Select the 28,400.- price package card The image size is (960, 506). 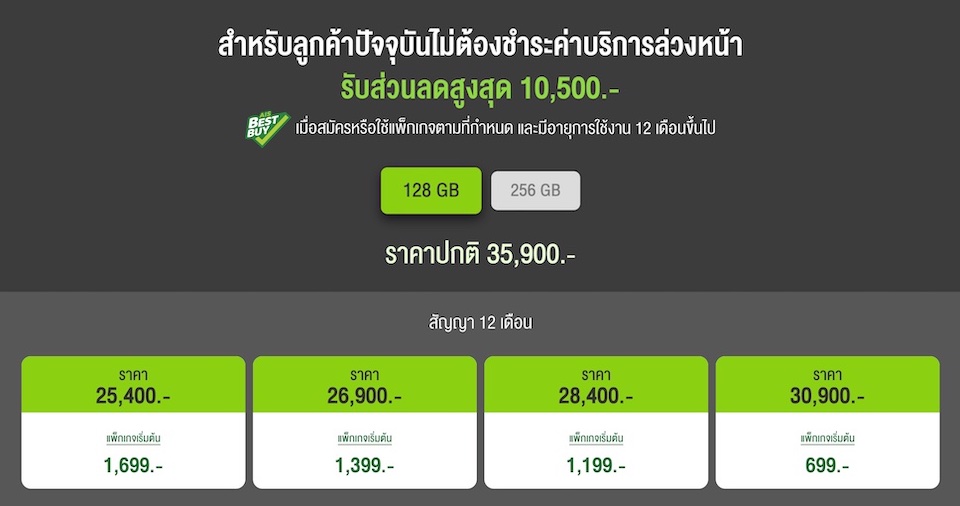596,420
